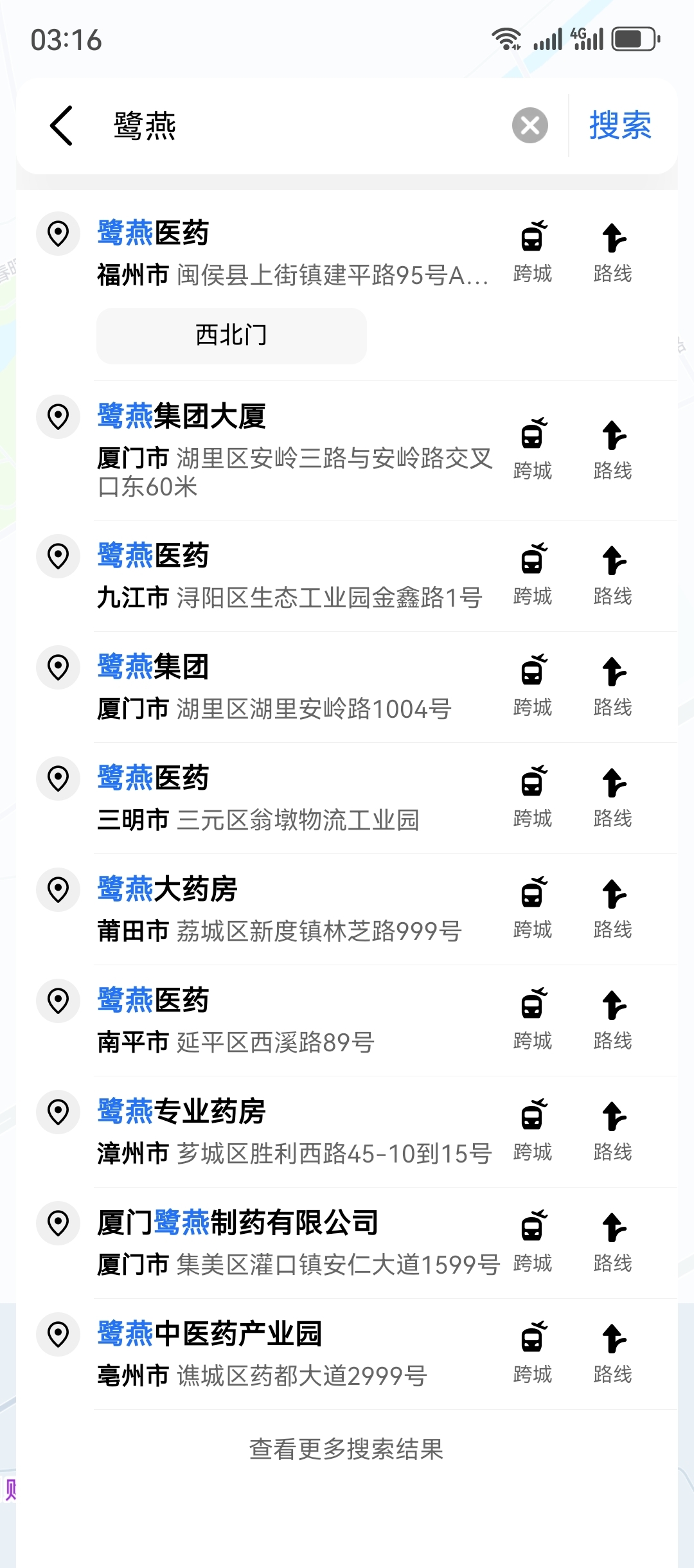Tap the 搜索 button
This screenshot has height=1568, width=694.
coord(620,125)
